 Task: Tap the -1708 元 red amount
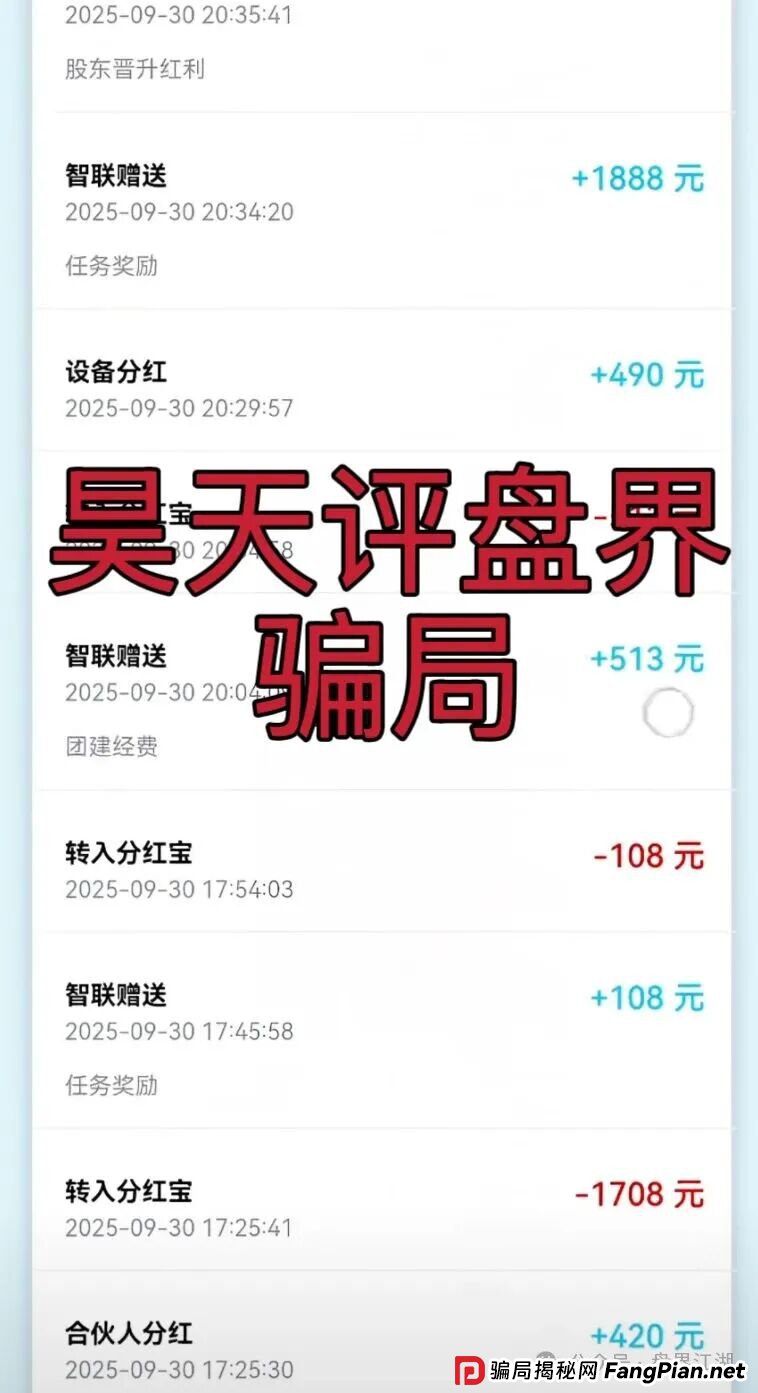(x=637, y=1195)
